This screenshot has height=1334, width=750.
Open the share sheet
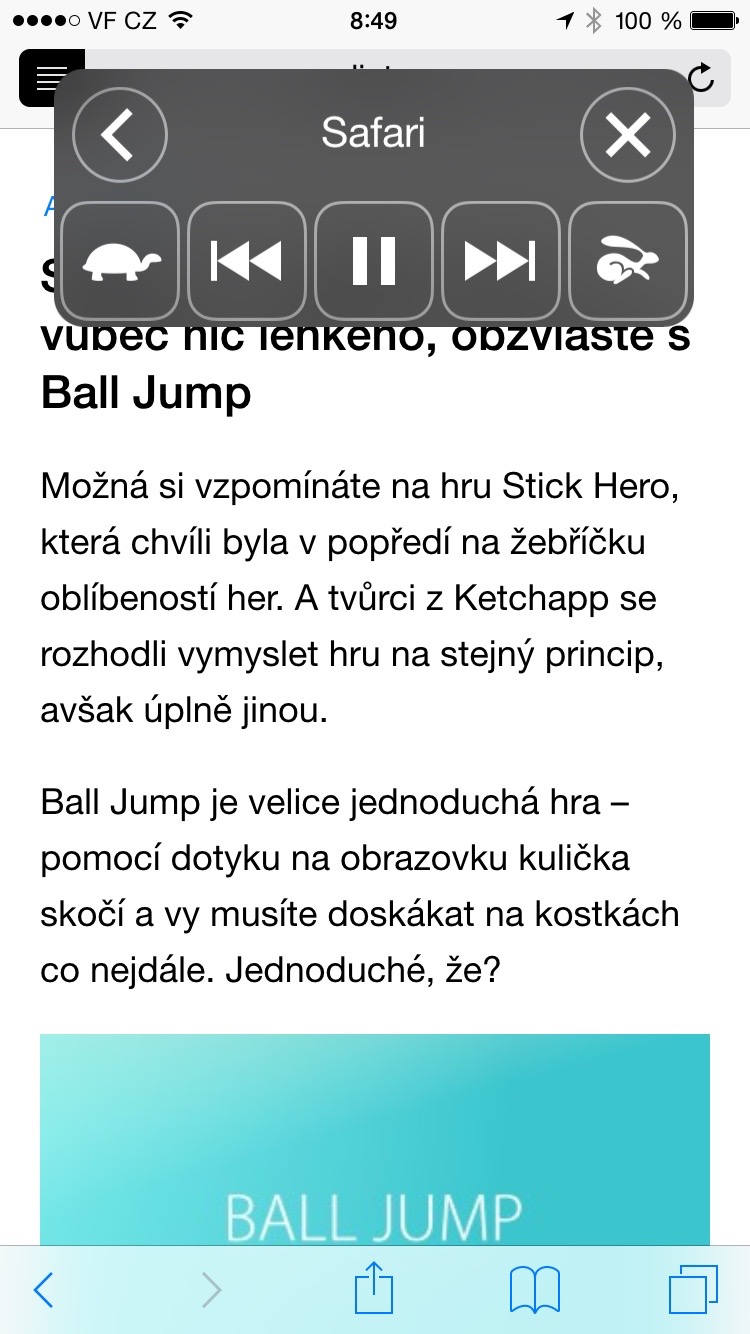point(375,1288)
